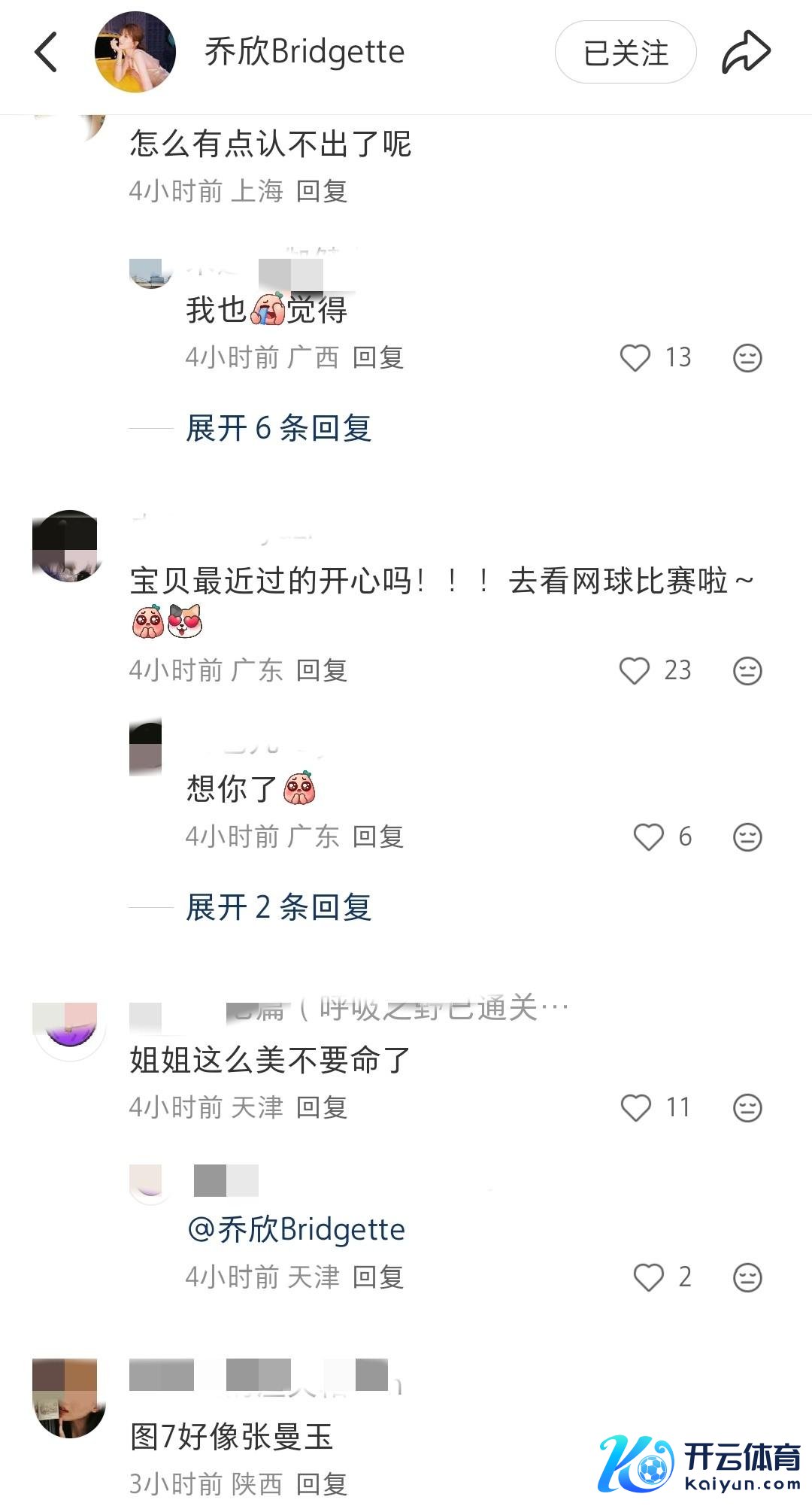Share this post via the arrow icon
Image resolution: width=812 pixels, height=1509 pixels.
[x=746, y=53]
